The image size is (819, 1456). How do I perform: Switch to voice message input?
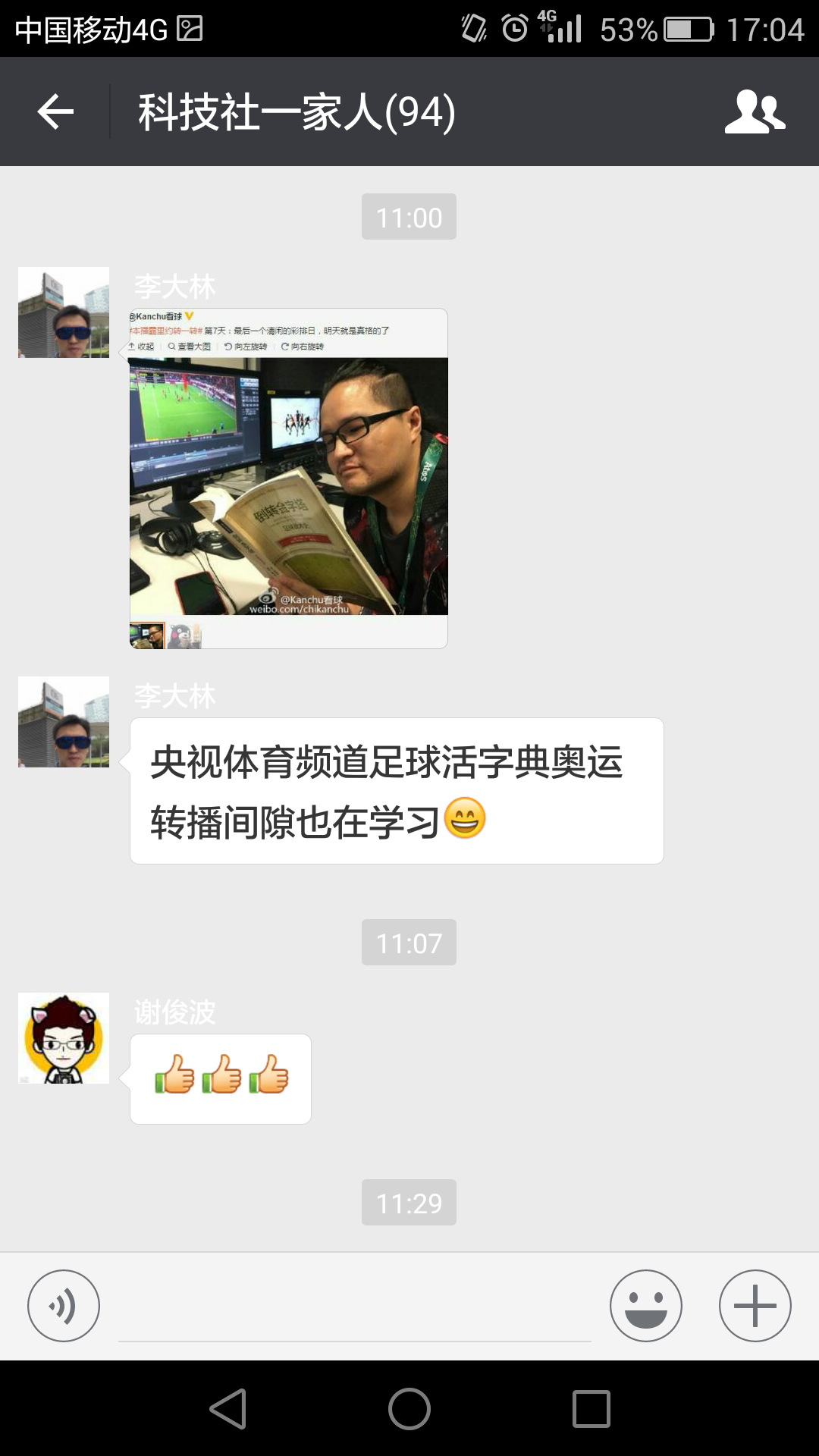click(64, 1306)
